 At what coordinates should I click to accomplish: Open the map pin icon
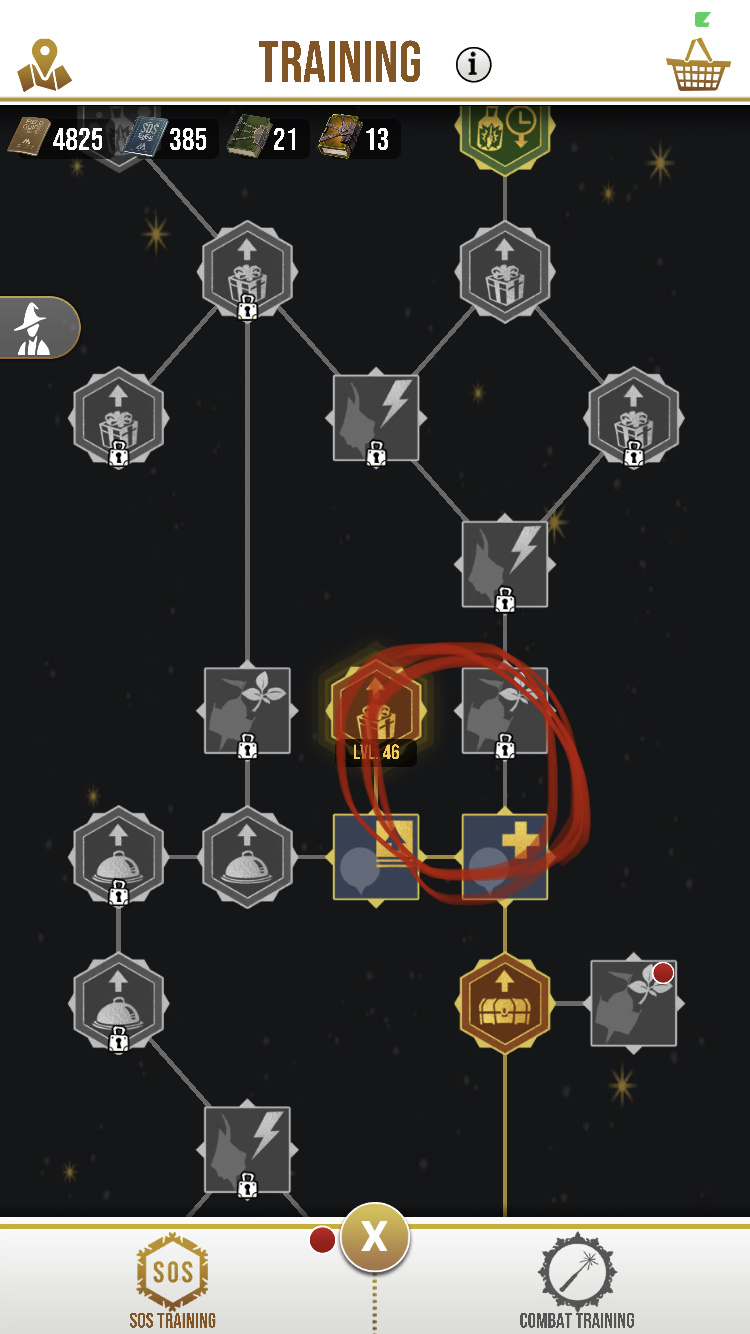coord(44,65)
